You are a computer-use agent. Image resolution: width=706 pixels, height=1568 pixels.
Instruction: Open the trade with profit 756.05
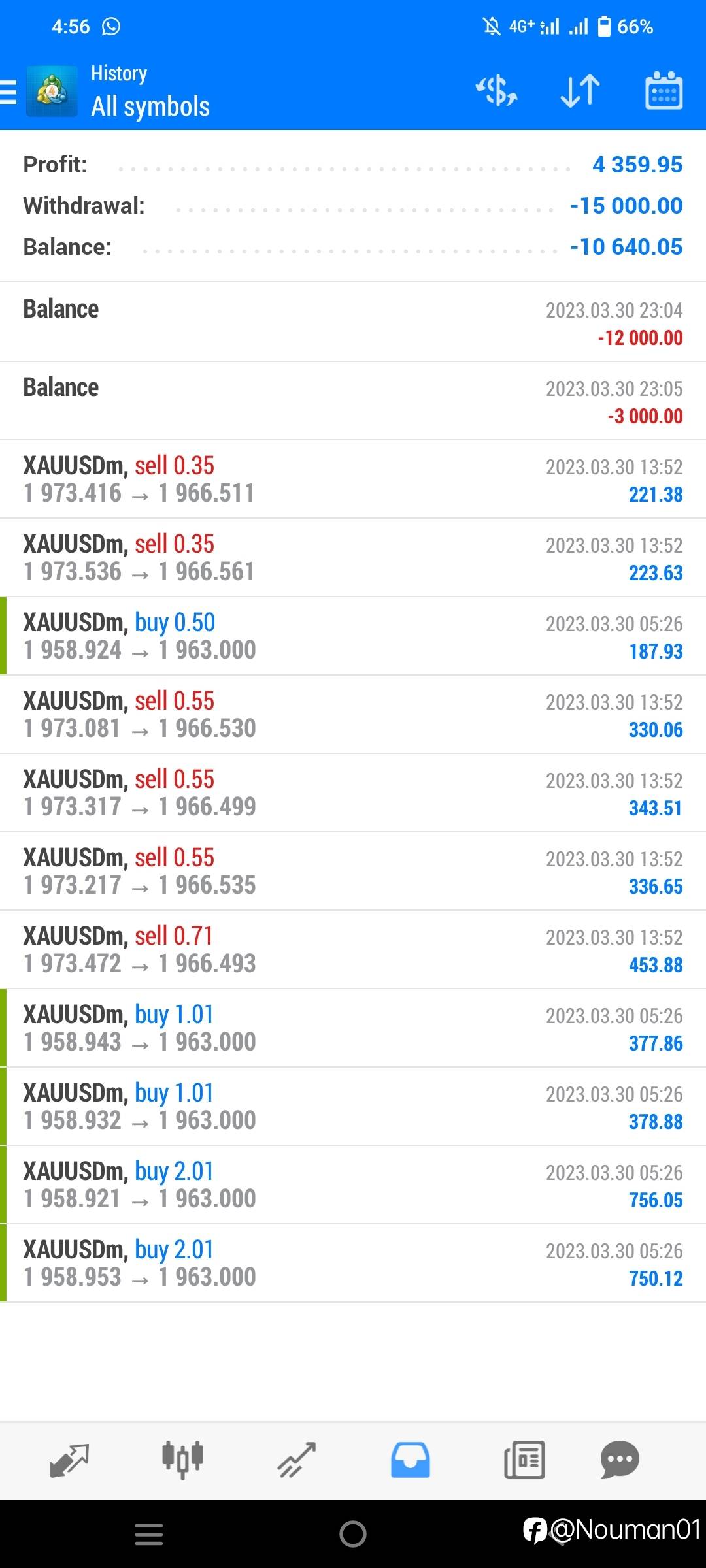click(x=353, y=1184)
